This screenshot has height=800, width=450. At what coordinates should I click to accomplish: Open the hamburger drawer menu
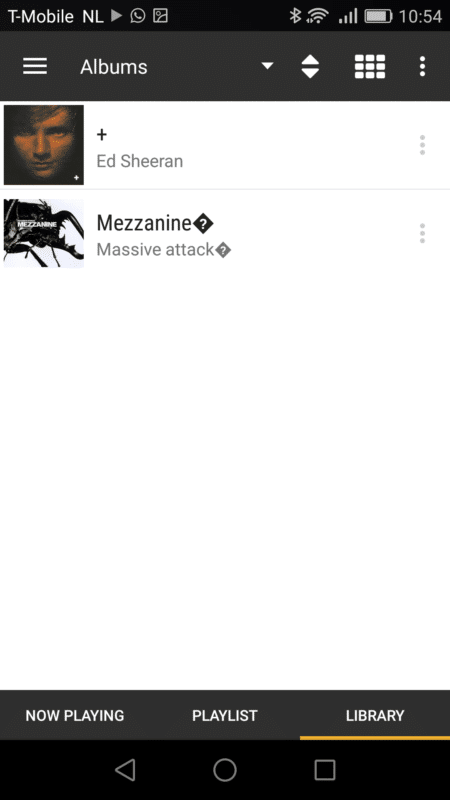pyautogui.click(x=35, y=66)
